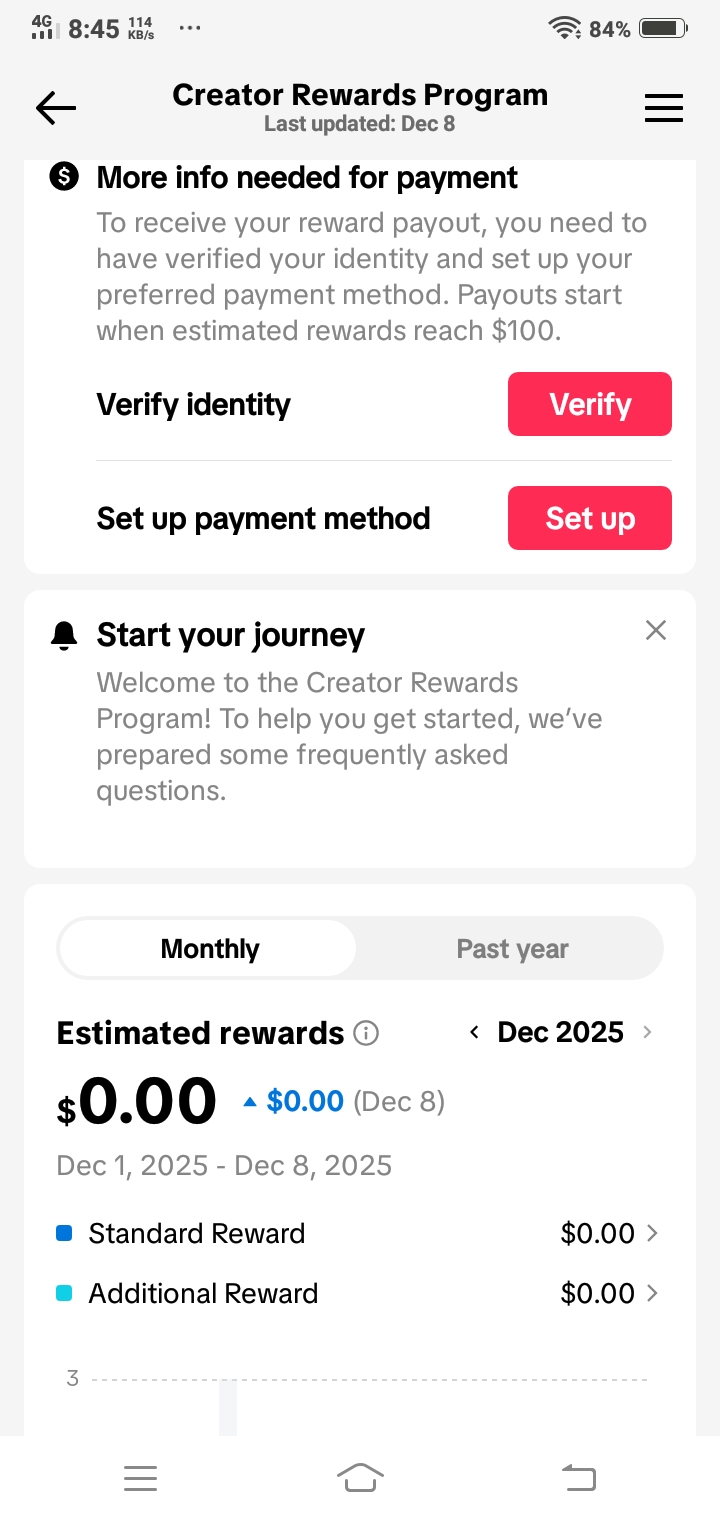Tap the system back button
Screen dimensions: 720x1520
click(578, 1477)
